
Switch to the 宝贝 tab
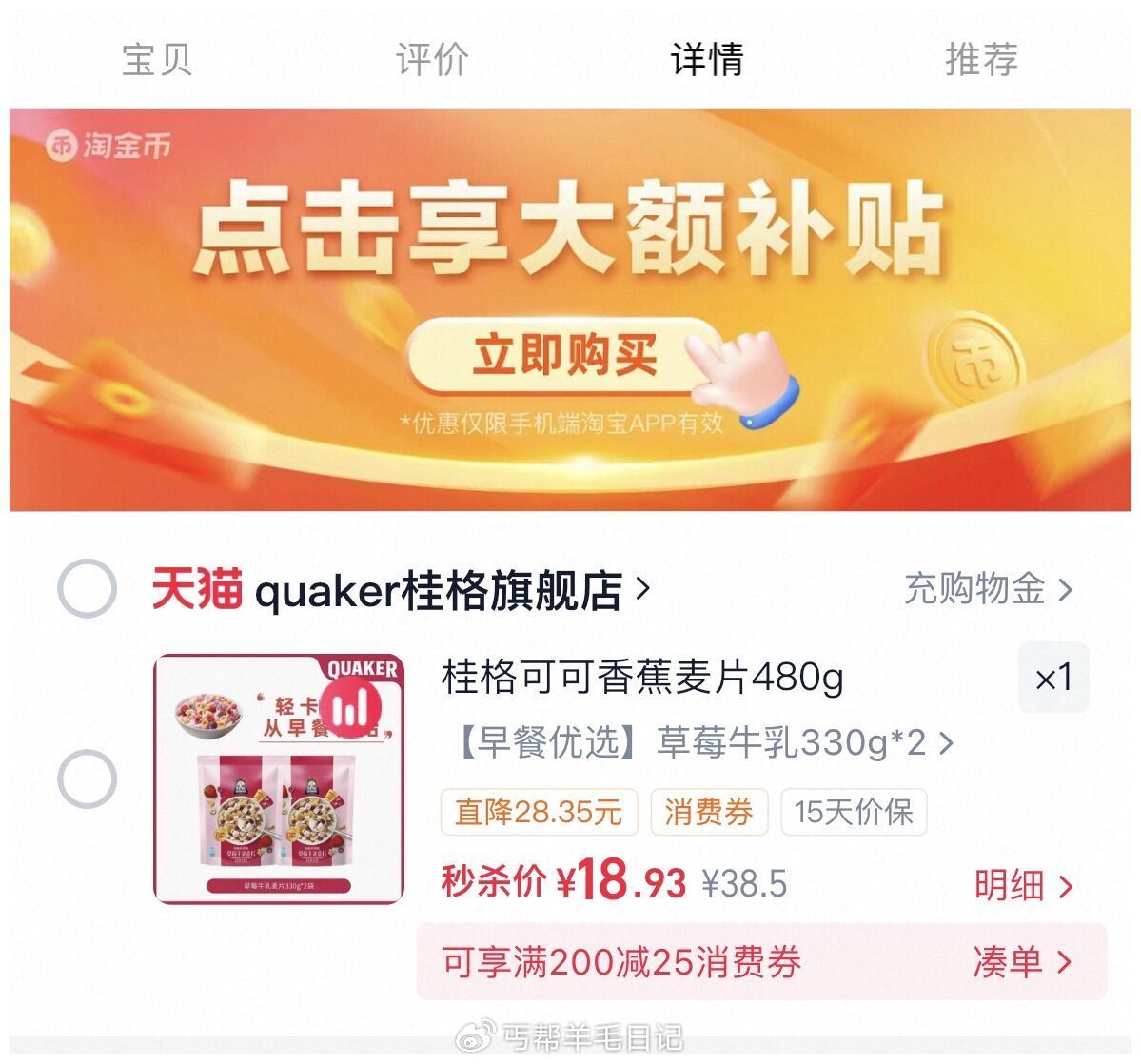tap(157, 59)
